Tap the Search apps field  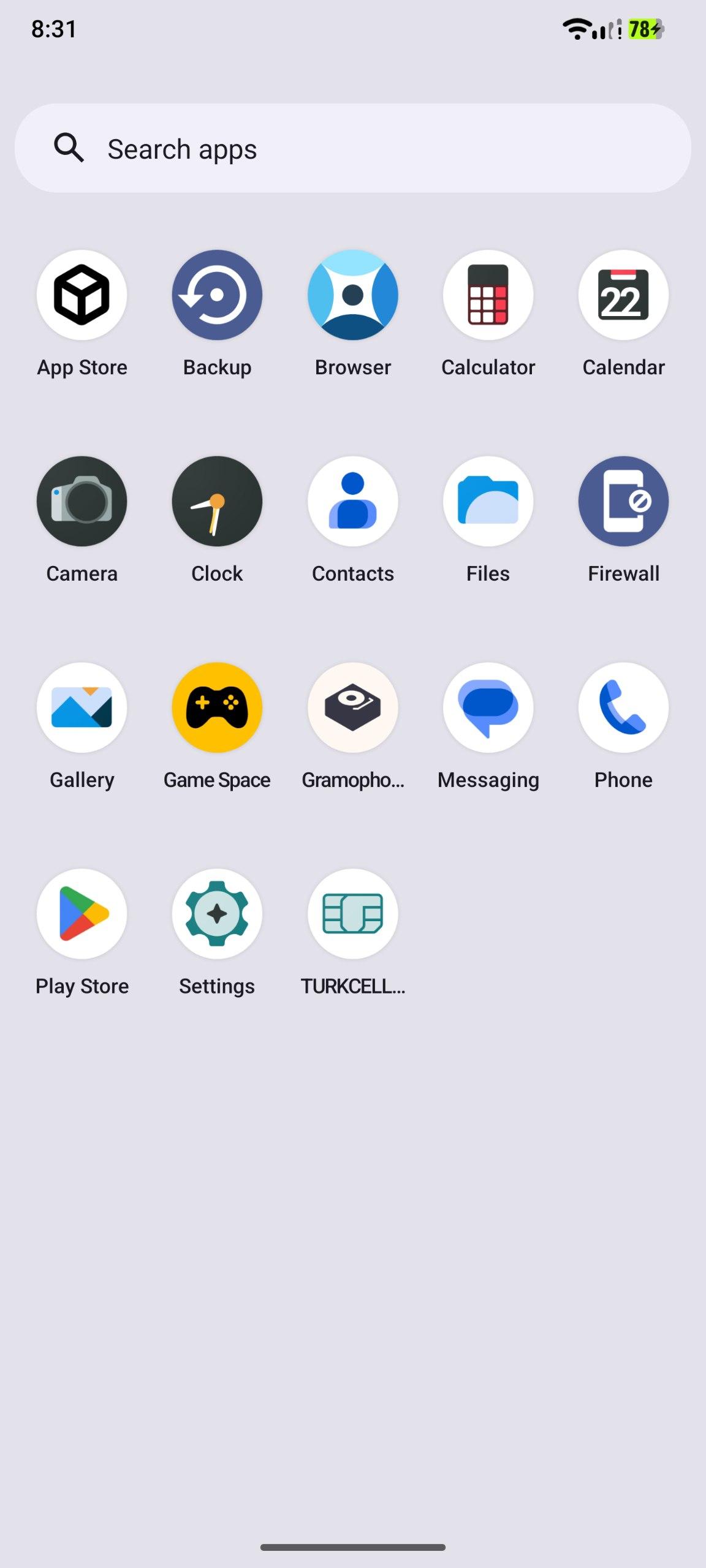point(352,148)
